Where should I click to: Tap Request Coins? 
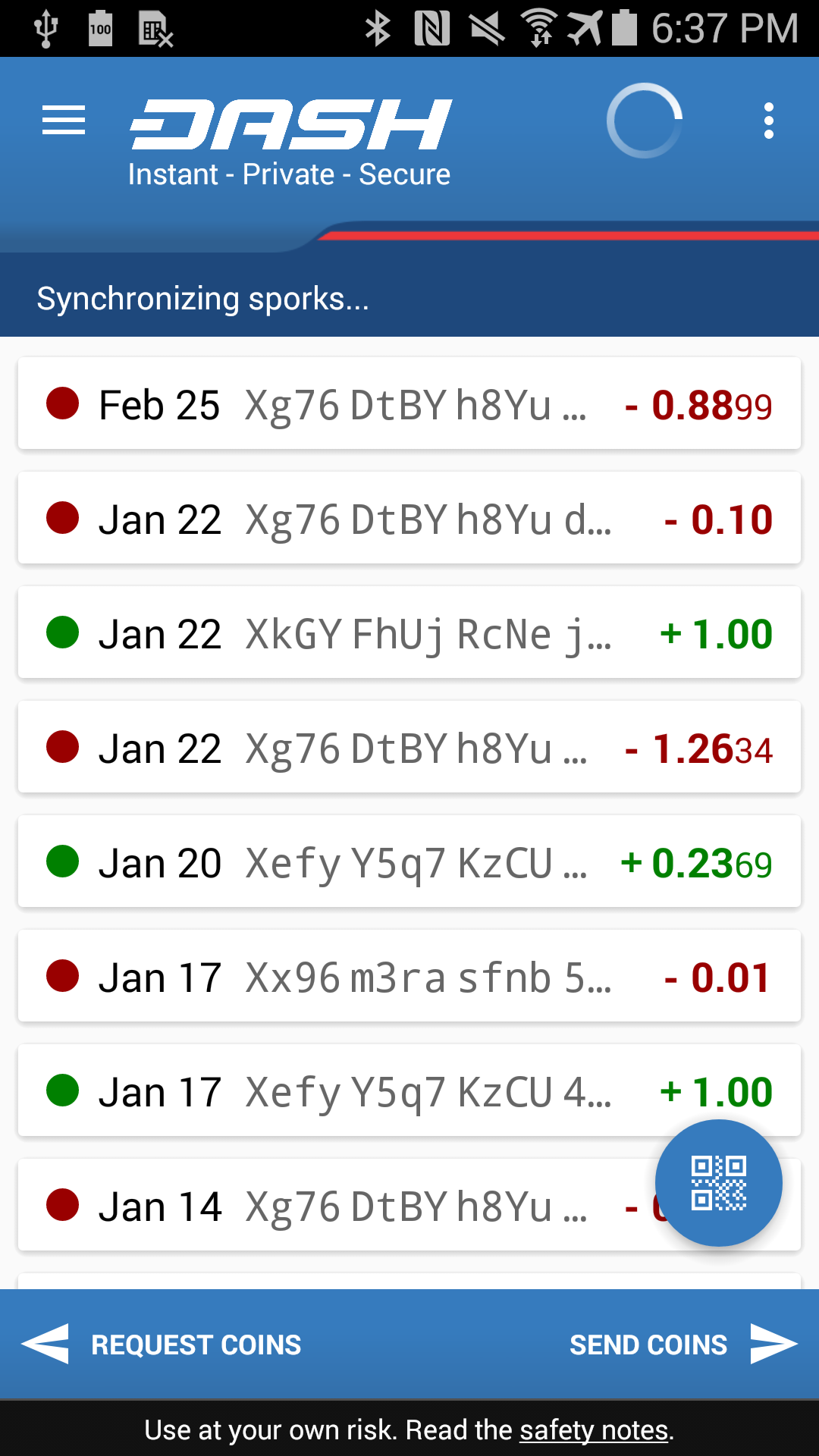[161, 1345]
